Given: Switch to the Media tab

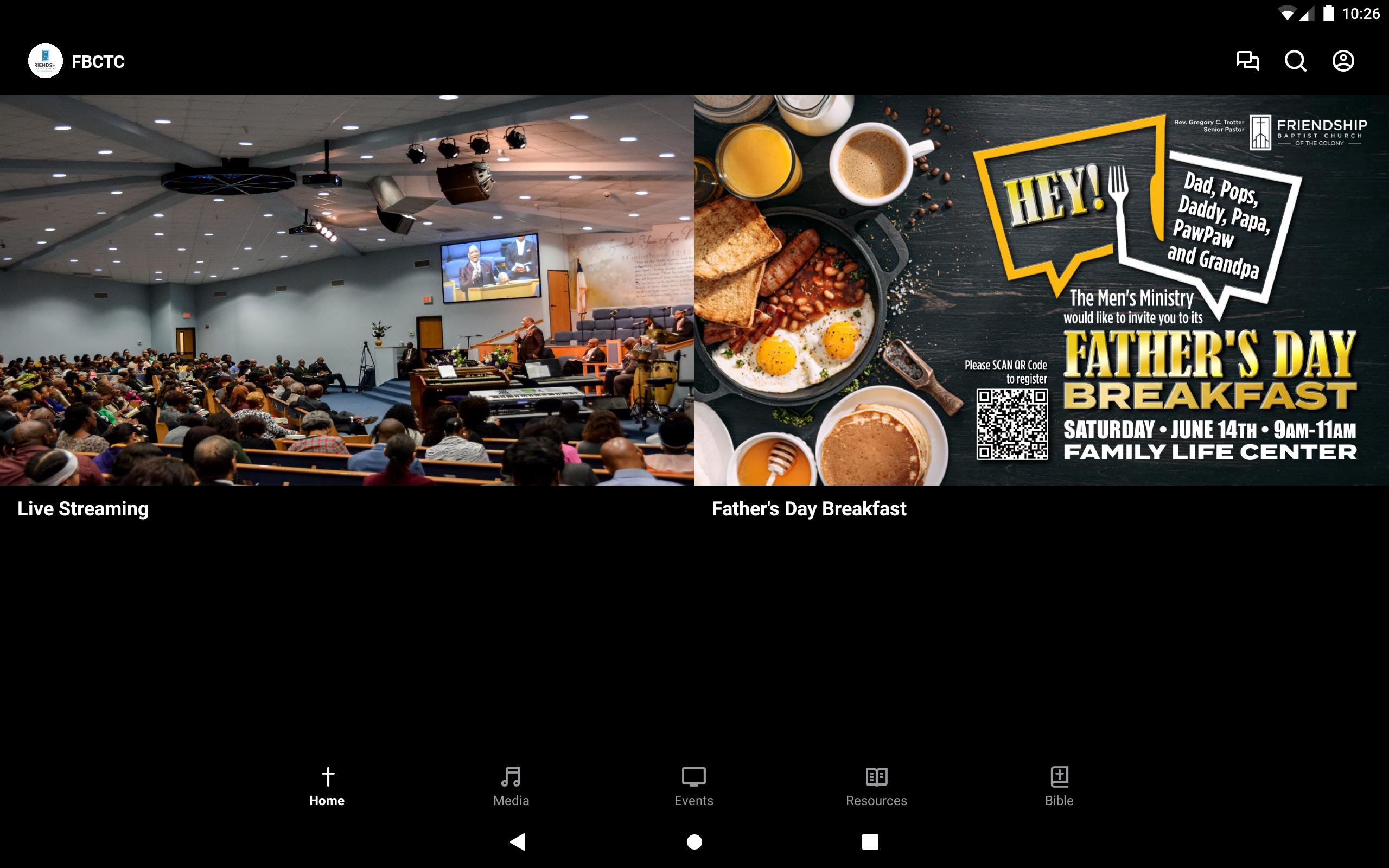Looking at the screenshot, I should click(x=511, y=786).
